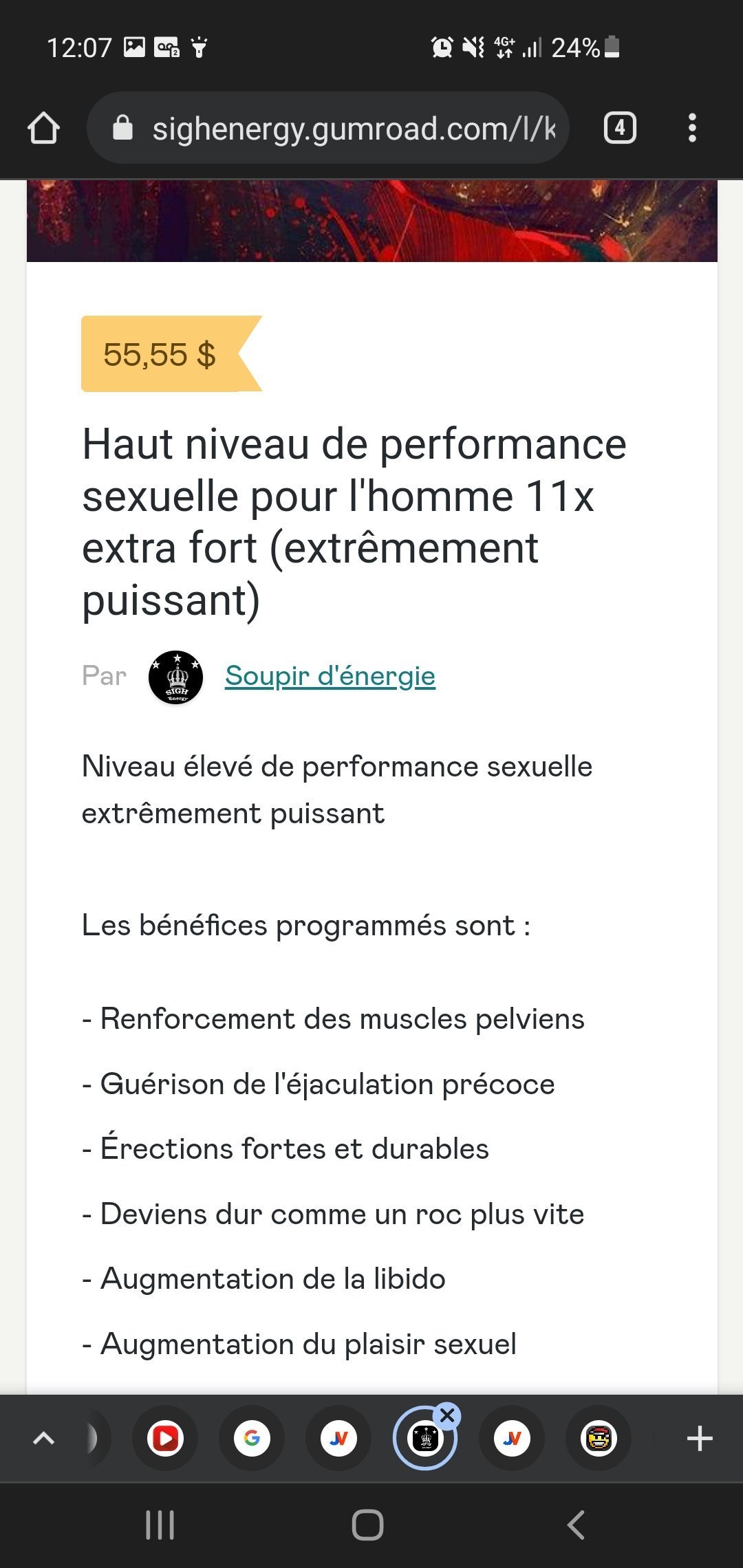
Task: Close the current Sigh Energy tab
Action: coord(447,1416)
